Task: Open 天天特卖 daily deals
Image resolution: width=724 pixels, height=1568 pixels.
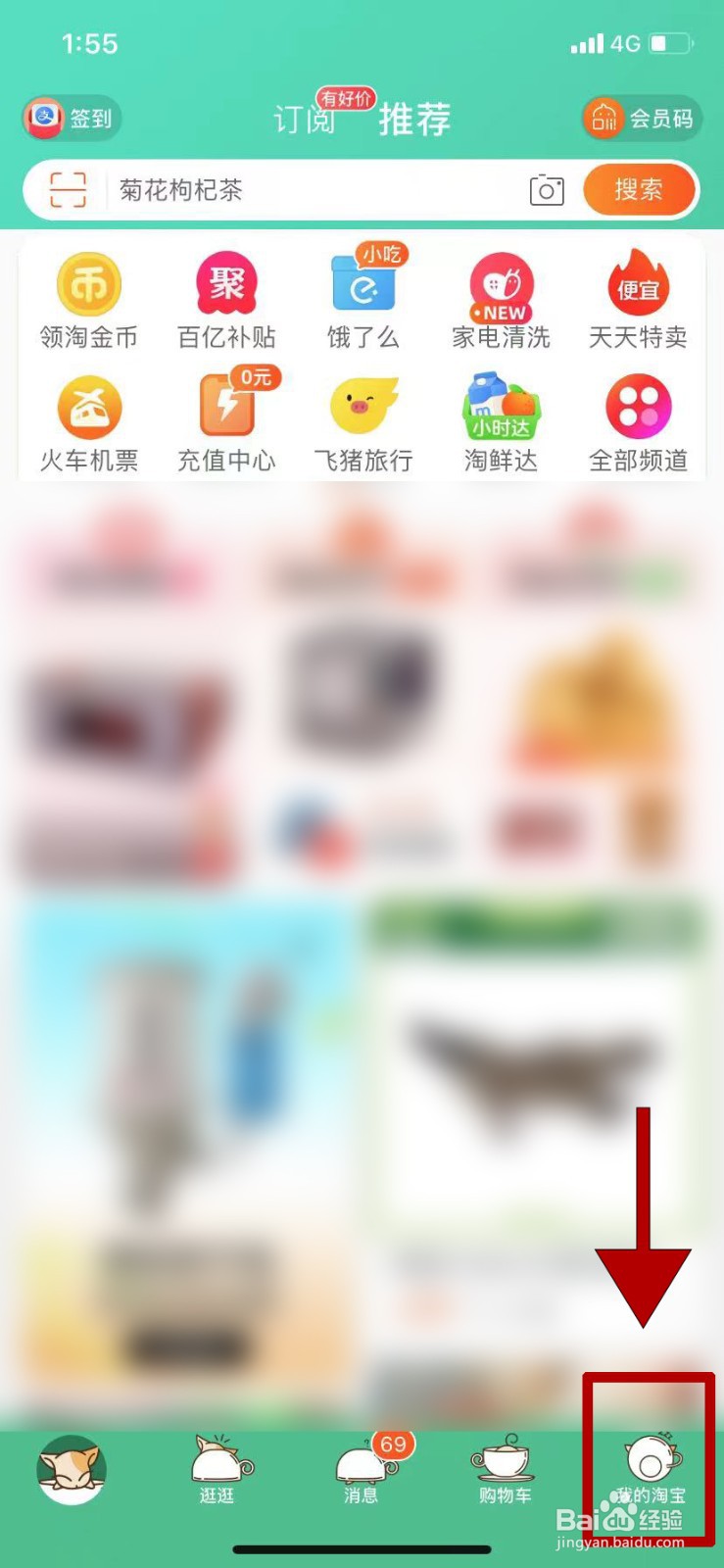Action: (638, 299)
